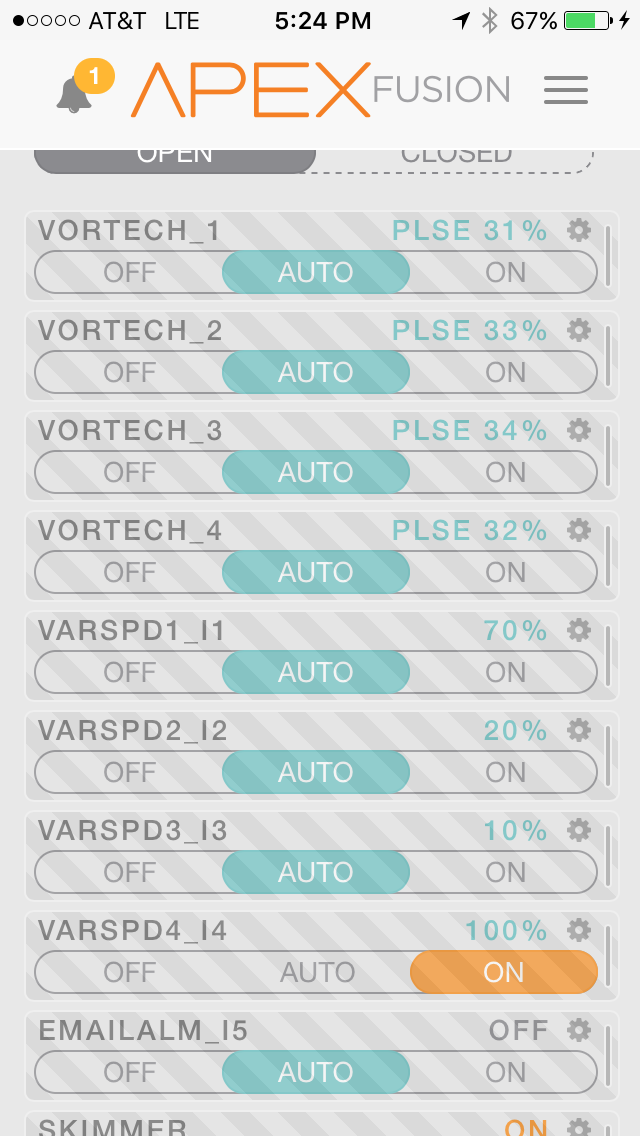Open the hamburger menu
Image resolution: width=640 pixels, height=1136 pixels.
[x=566, y=90]
